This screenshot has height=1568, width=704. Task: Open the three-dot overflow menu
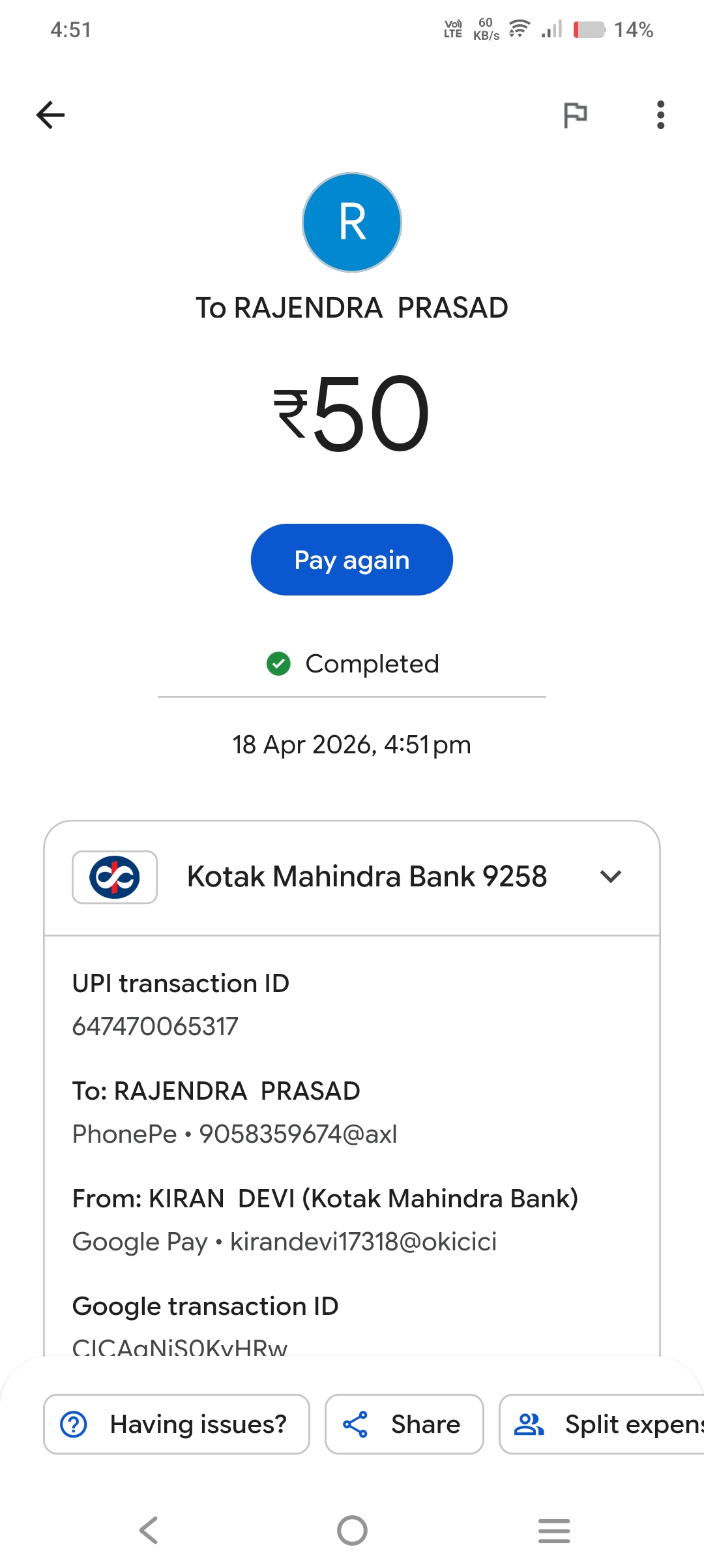(660, 115)
